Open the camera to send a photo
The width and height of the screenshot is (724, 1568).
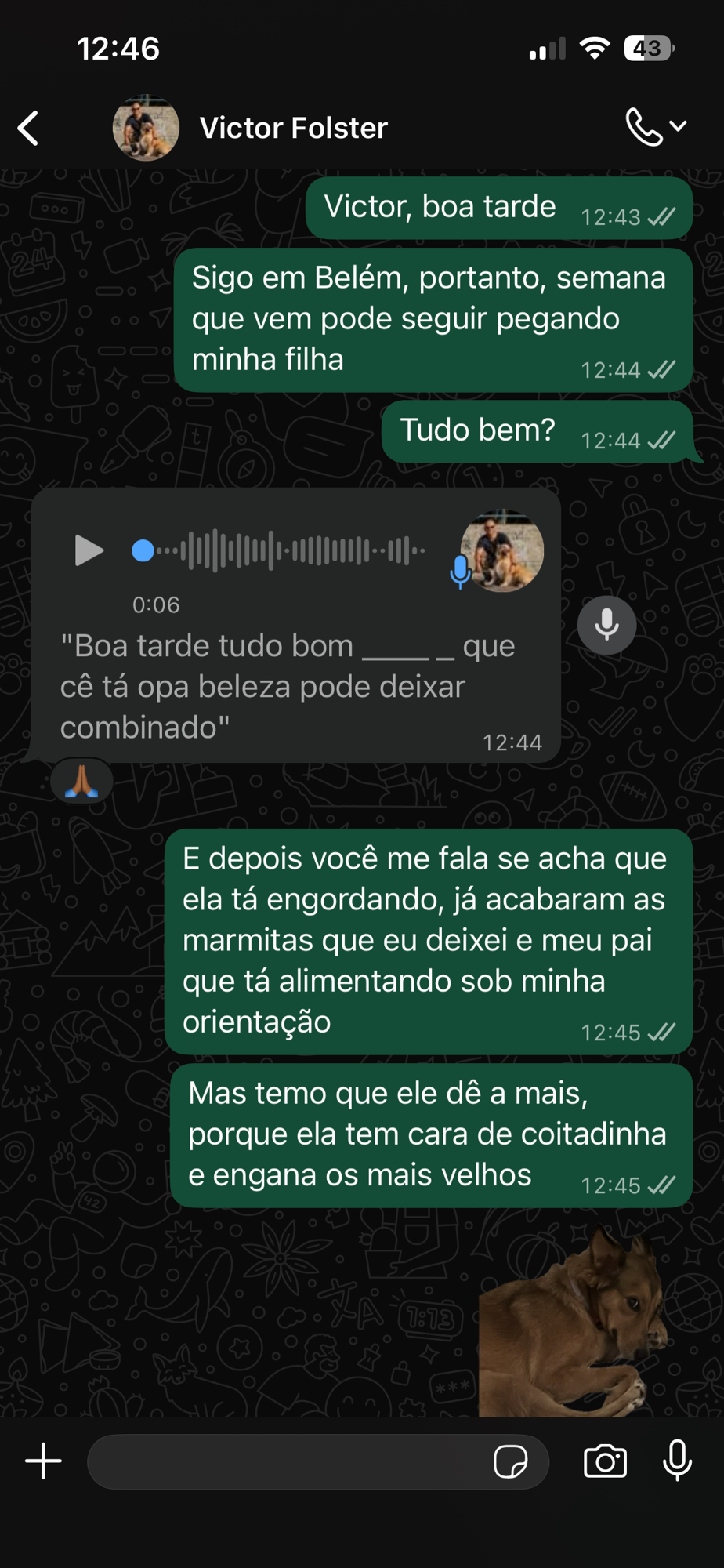pos(605,1461)
